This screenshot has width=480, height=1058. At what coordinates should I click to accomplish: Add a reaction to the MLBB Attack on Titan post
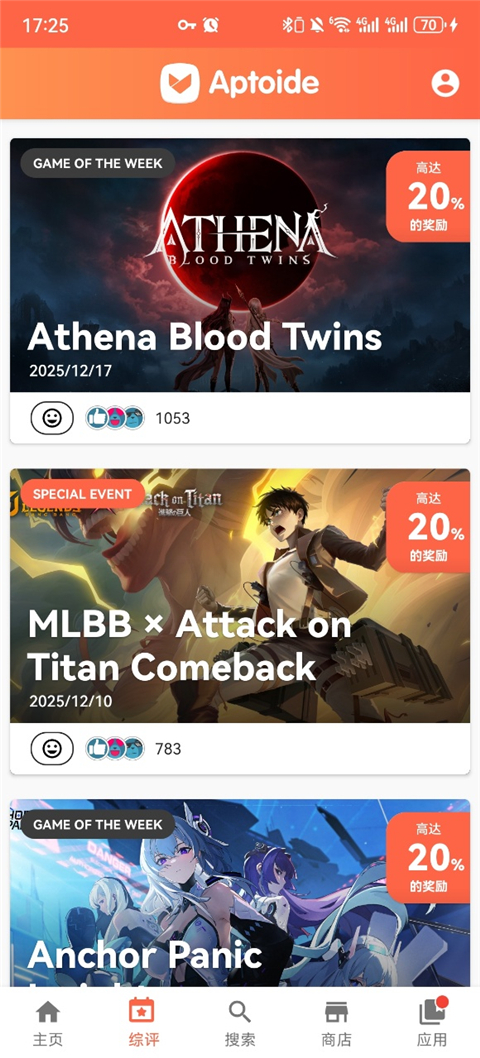pos(52,749)
